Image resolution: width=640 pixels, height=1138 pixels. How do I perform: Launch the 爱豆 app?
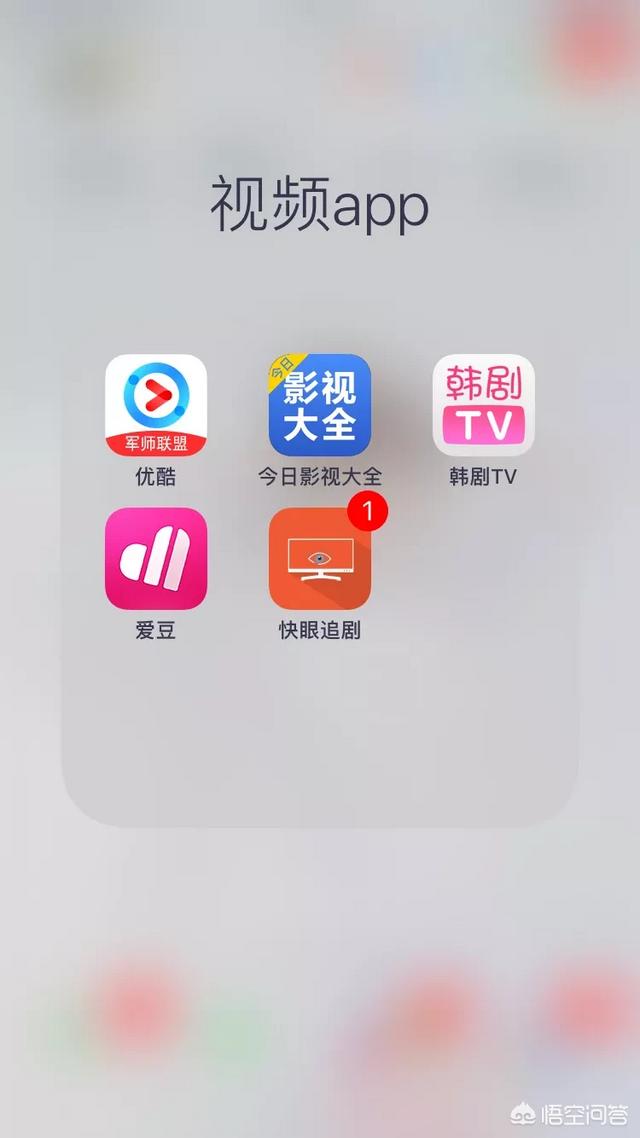point(156,558)
